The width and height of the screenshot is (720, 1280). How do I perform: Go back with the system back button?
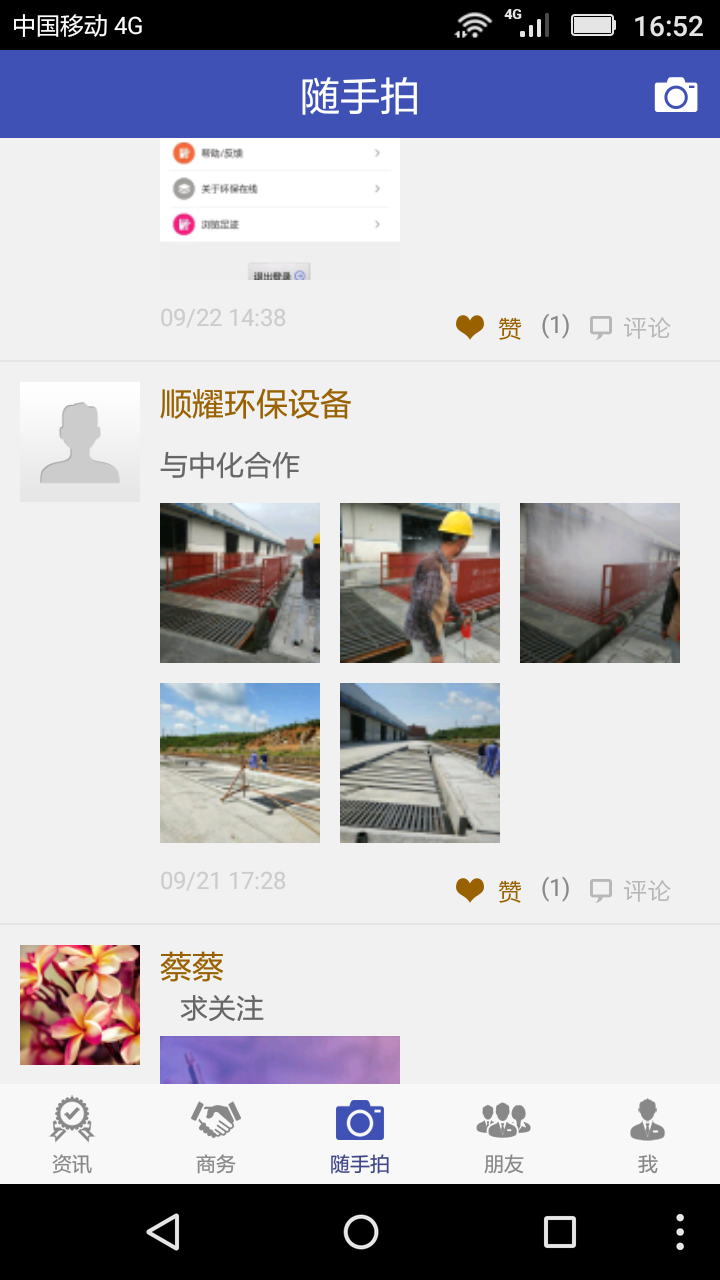163,1231
